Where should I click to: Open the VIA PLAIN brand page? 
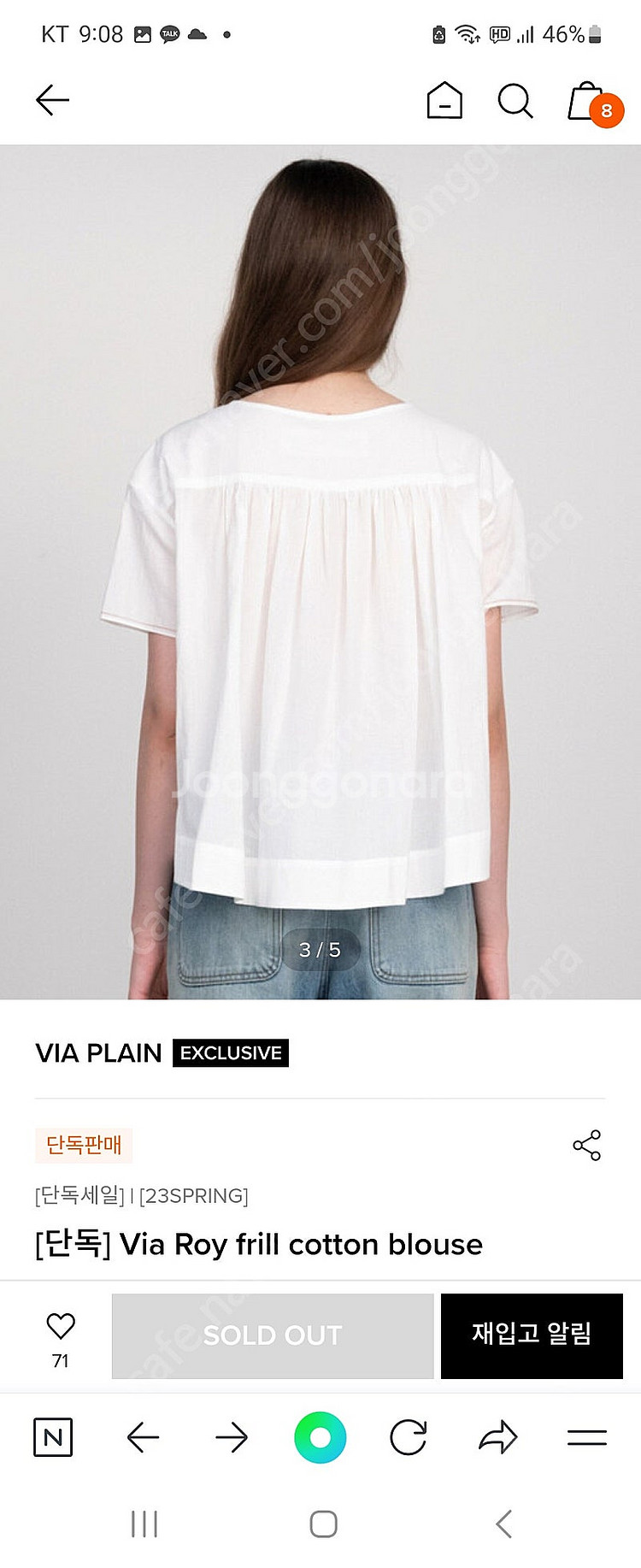98,1052
